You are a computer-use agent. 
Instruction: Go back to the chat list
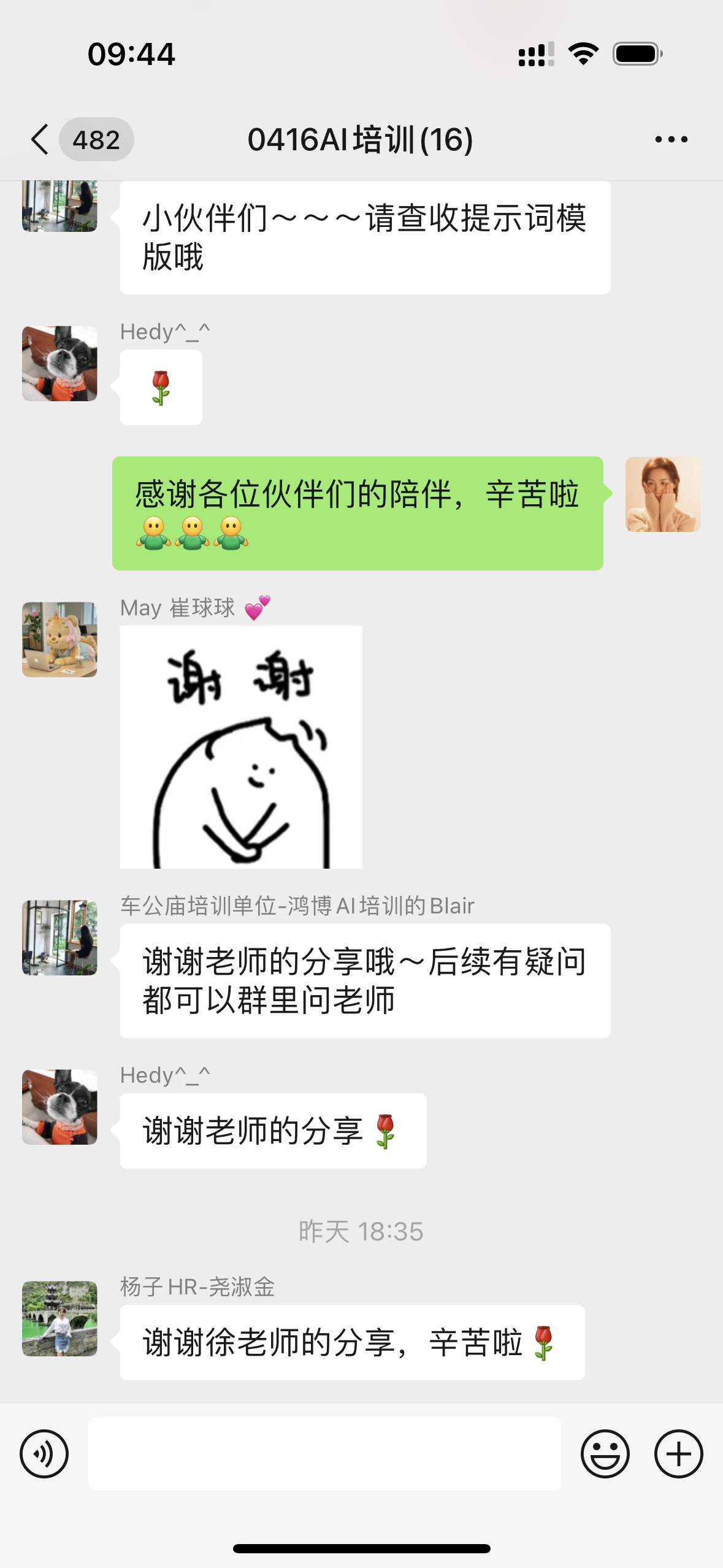tap(40, 139)
